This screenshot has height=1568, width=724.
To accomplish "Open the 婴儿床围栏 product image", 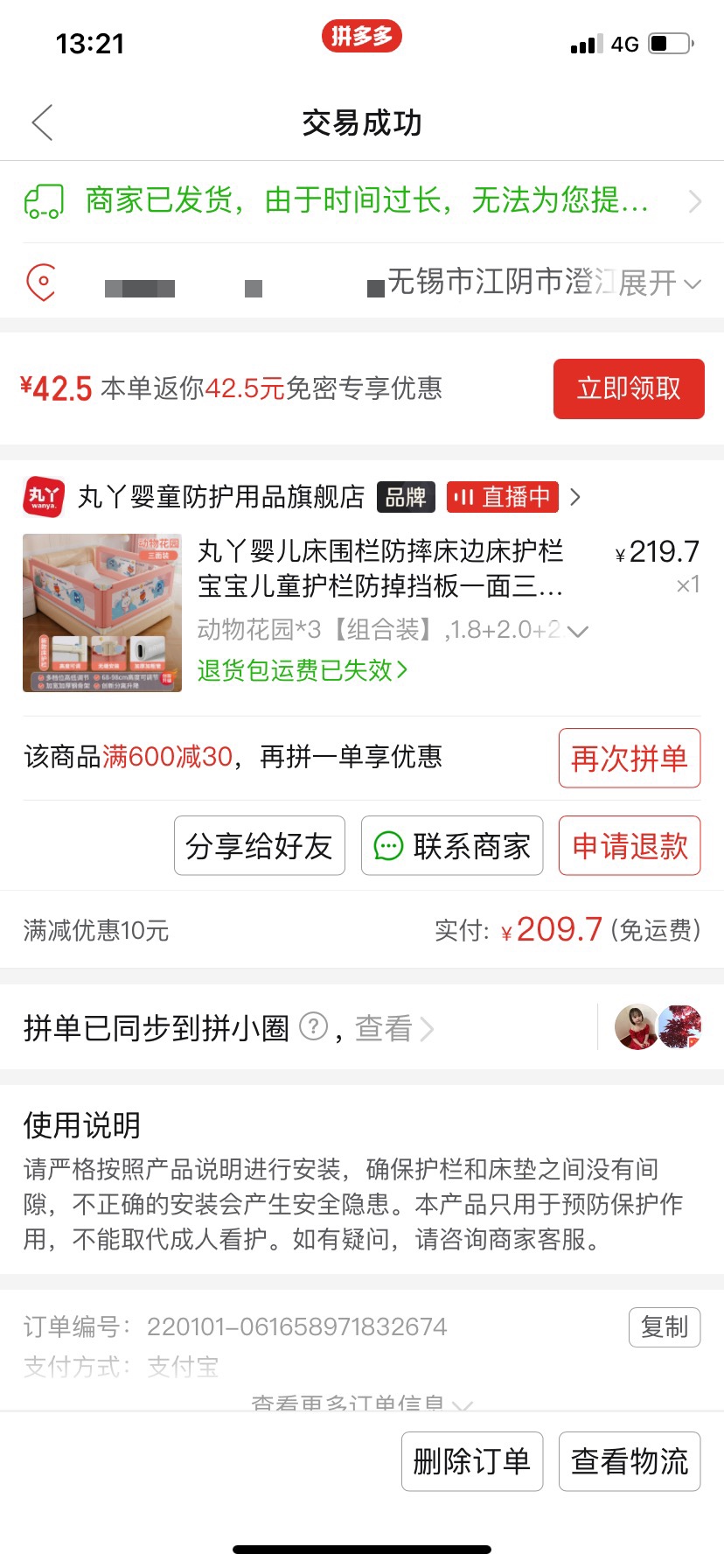I will 102,612.
